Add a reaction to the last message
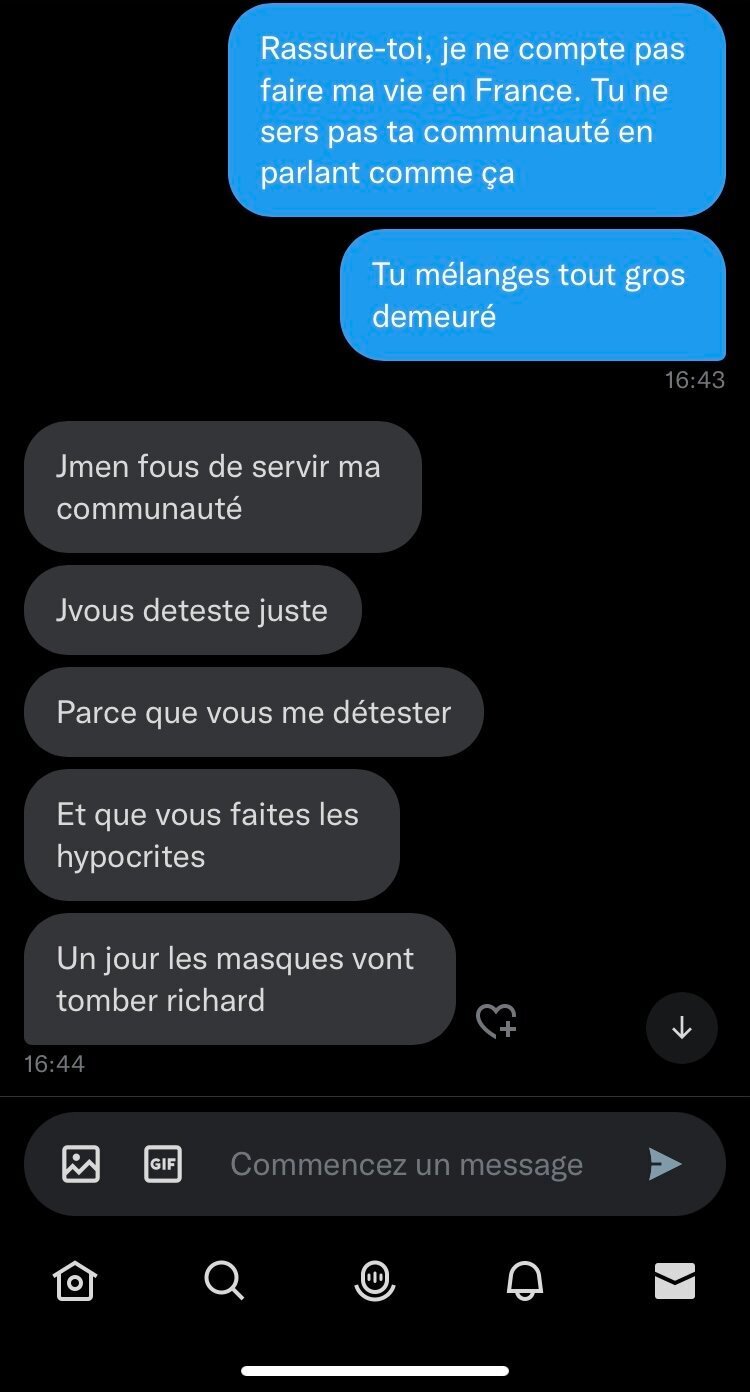Viewport: 750px width, 1392px height. [x=496, y=1021]
